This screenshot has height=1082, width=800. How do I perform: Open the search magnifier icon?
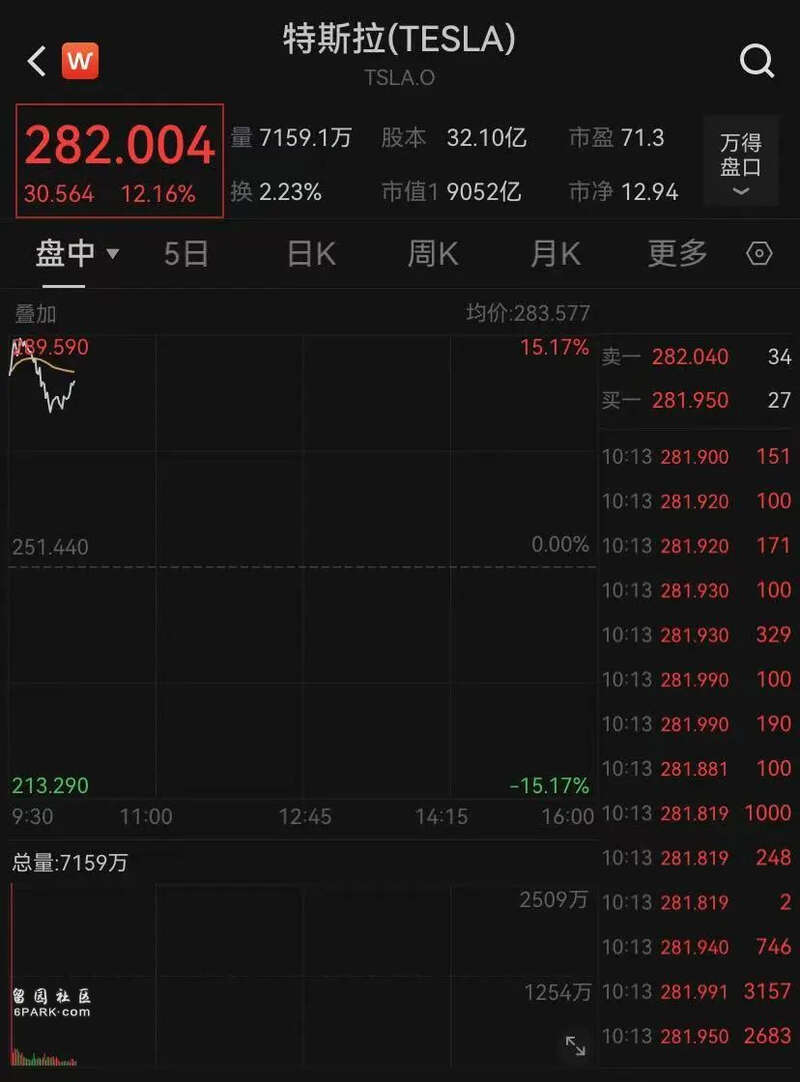757,62
